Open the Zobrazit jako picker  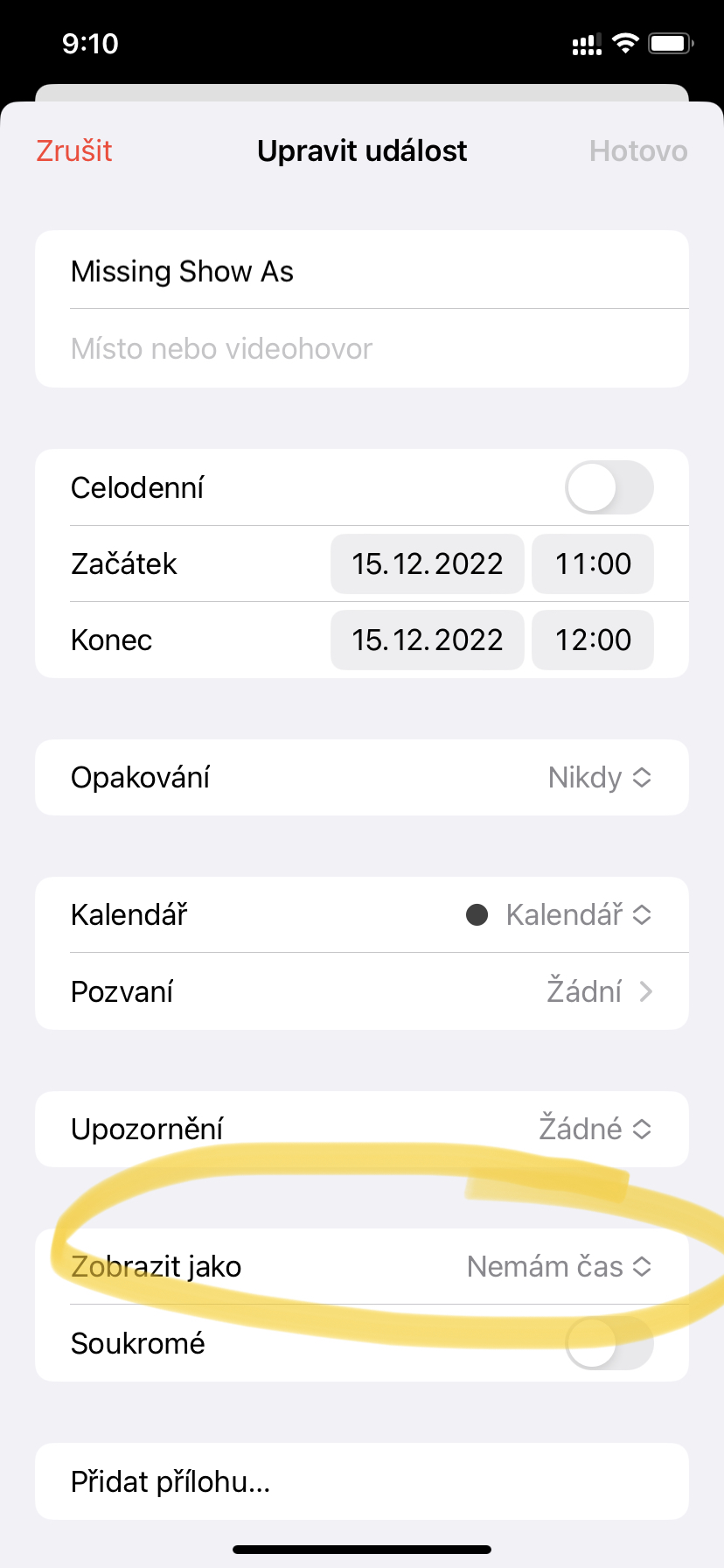pos(559,1267)
